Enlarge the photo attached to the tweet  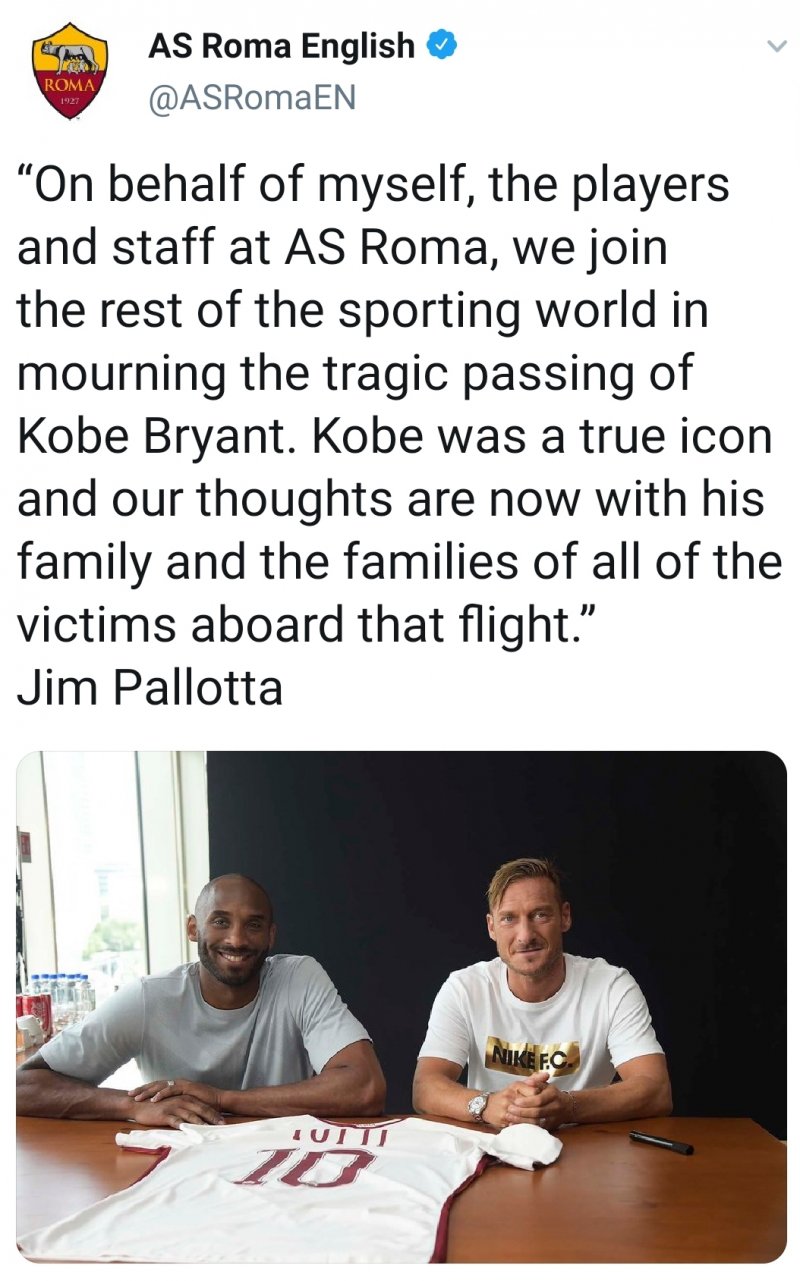click(401, 1005)
